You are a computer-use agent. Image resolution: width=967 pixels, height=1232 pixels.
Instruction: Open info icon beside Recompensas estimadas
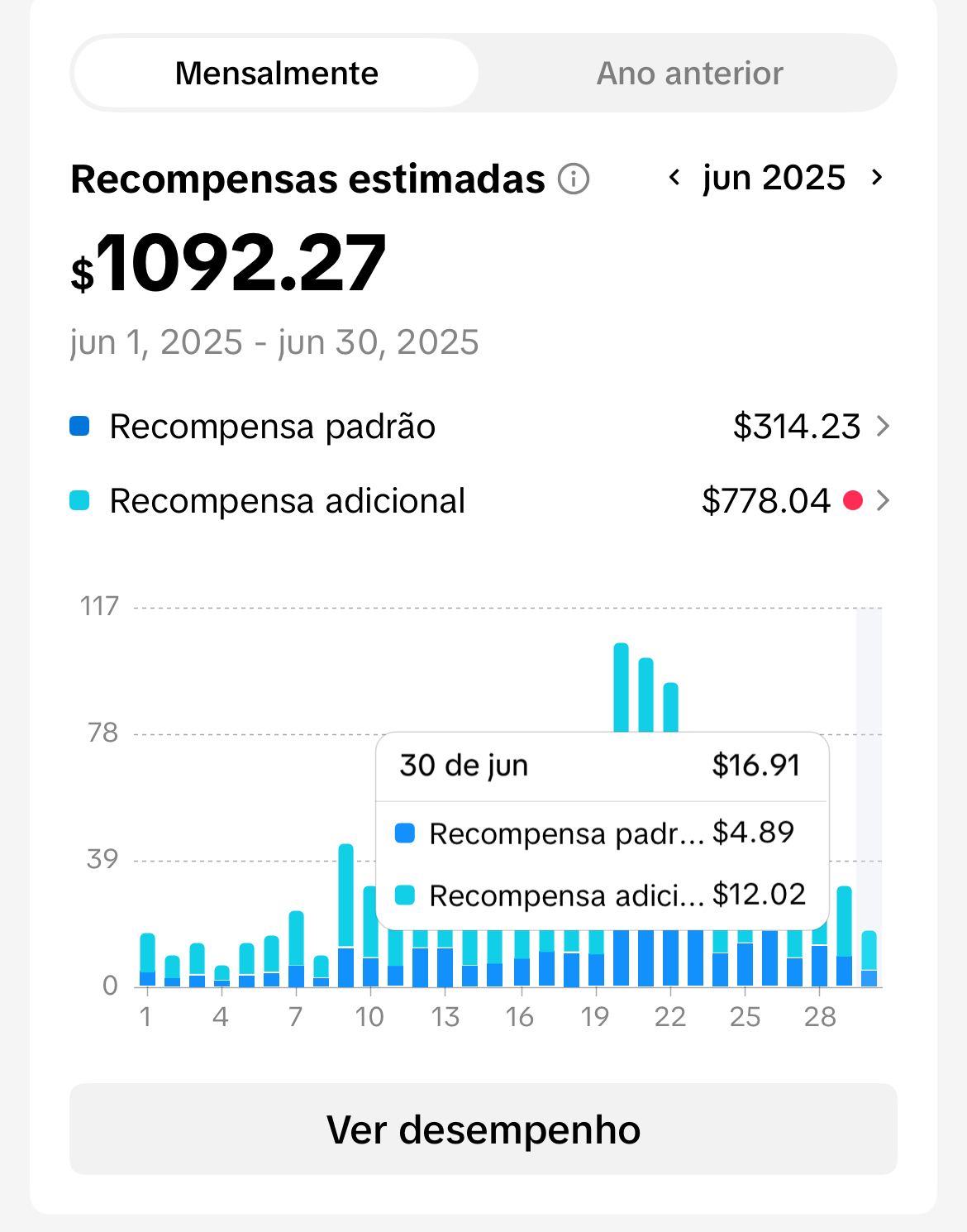574,179
